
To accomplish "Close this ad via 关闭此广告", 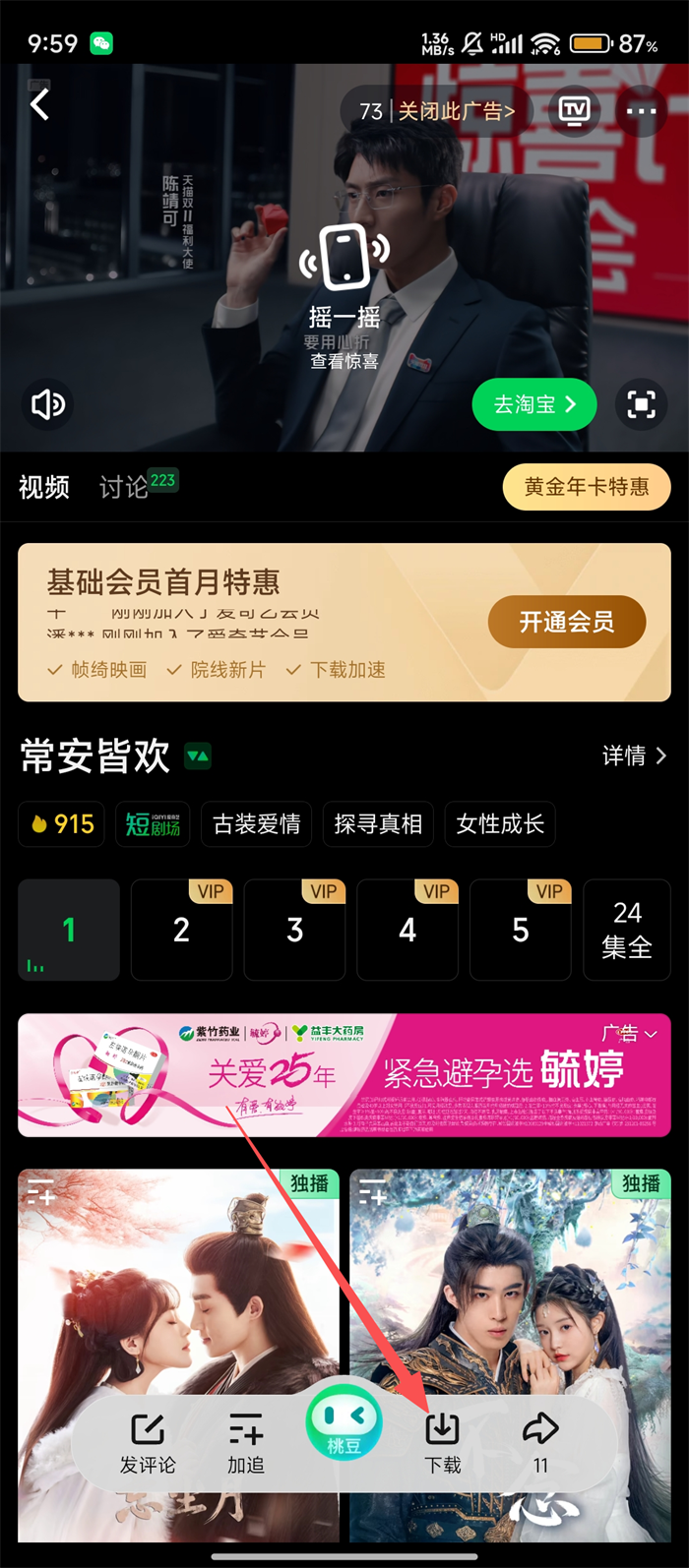I will point(456,111).
